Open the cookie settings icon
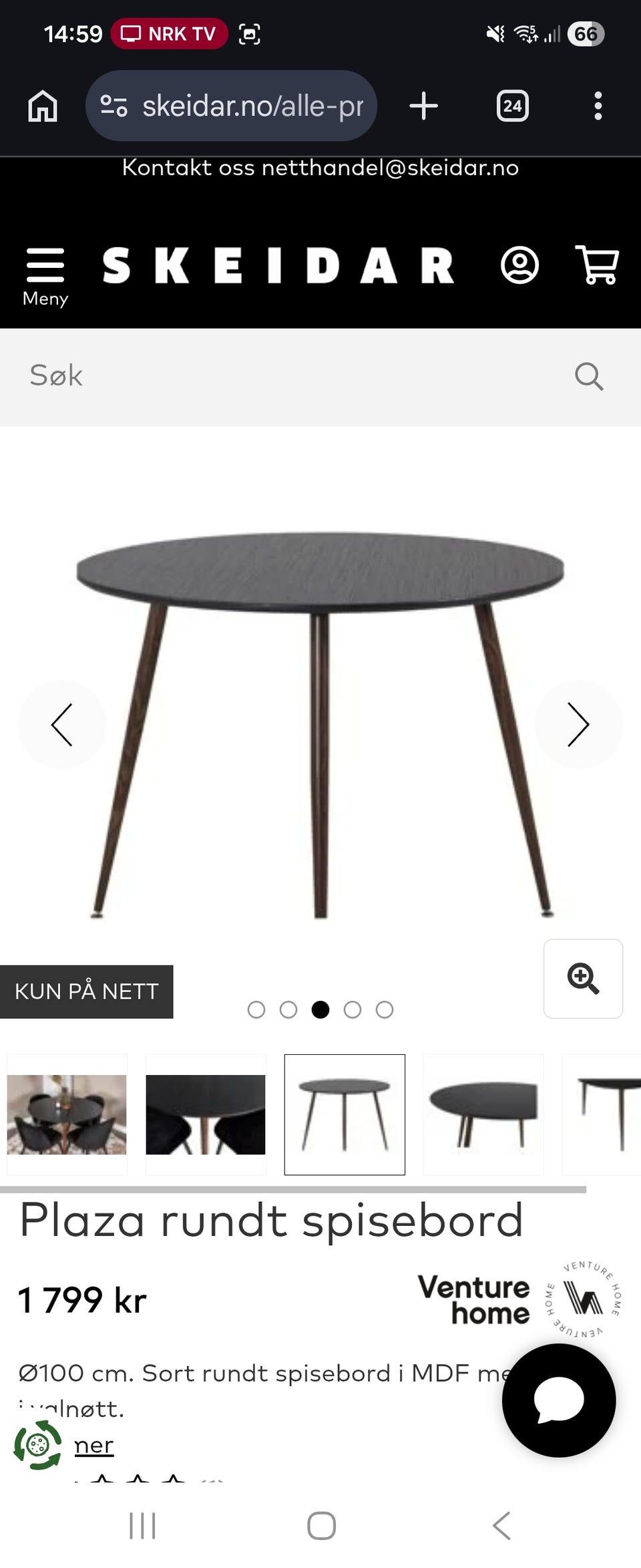Screen dimensions: 641x1568 point(37,1445)
